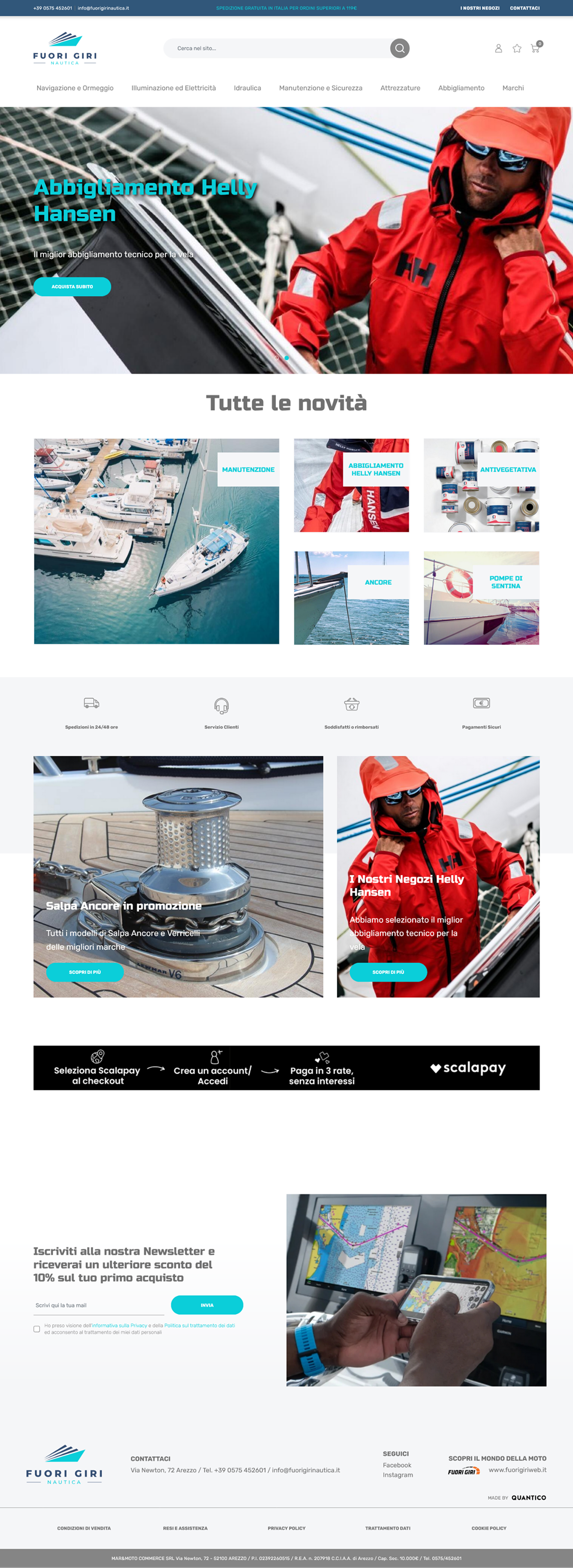
Task: Open the Navigazione e Ormeggio menu
Action: click(75, 88)
